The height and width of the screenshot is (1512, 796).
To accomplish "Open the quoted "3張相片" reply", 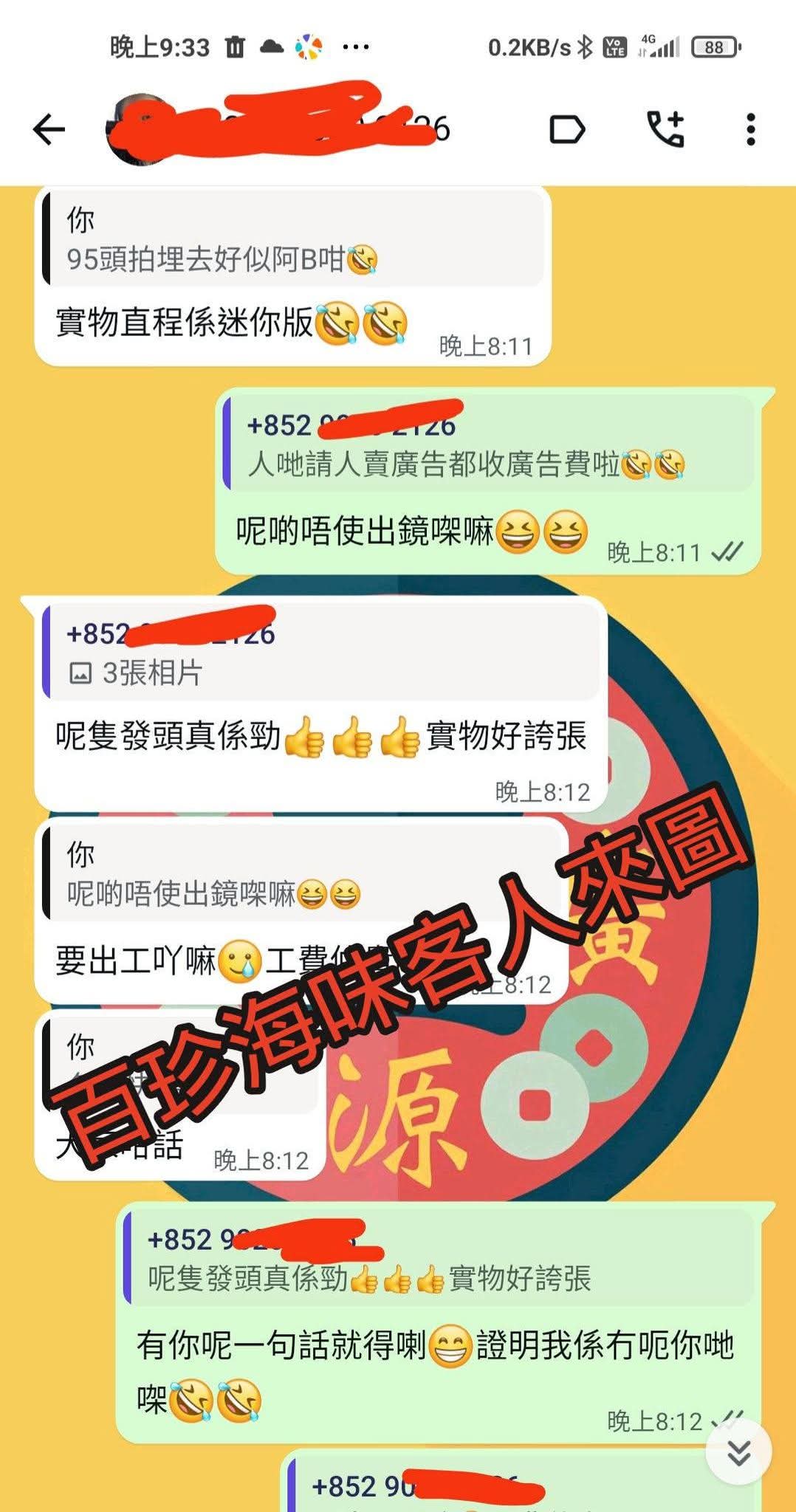I will click(321, 652).
